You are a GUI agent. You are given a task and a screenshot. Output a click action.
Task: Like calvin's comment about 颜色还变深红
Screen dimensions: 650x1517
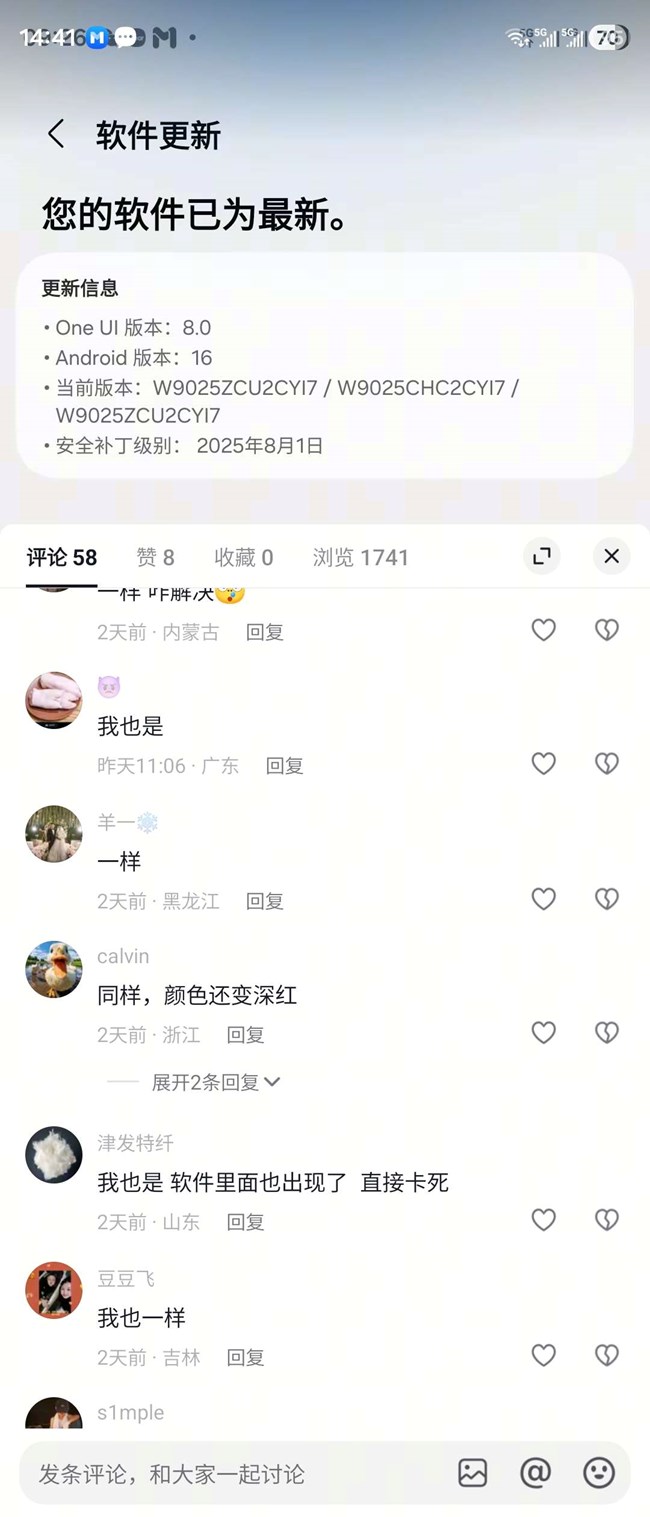pos(543,1033)
